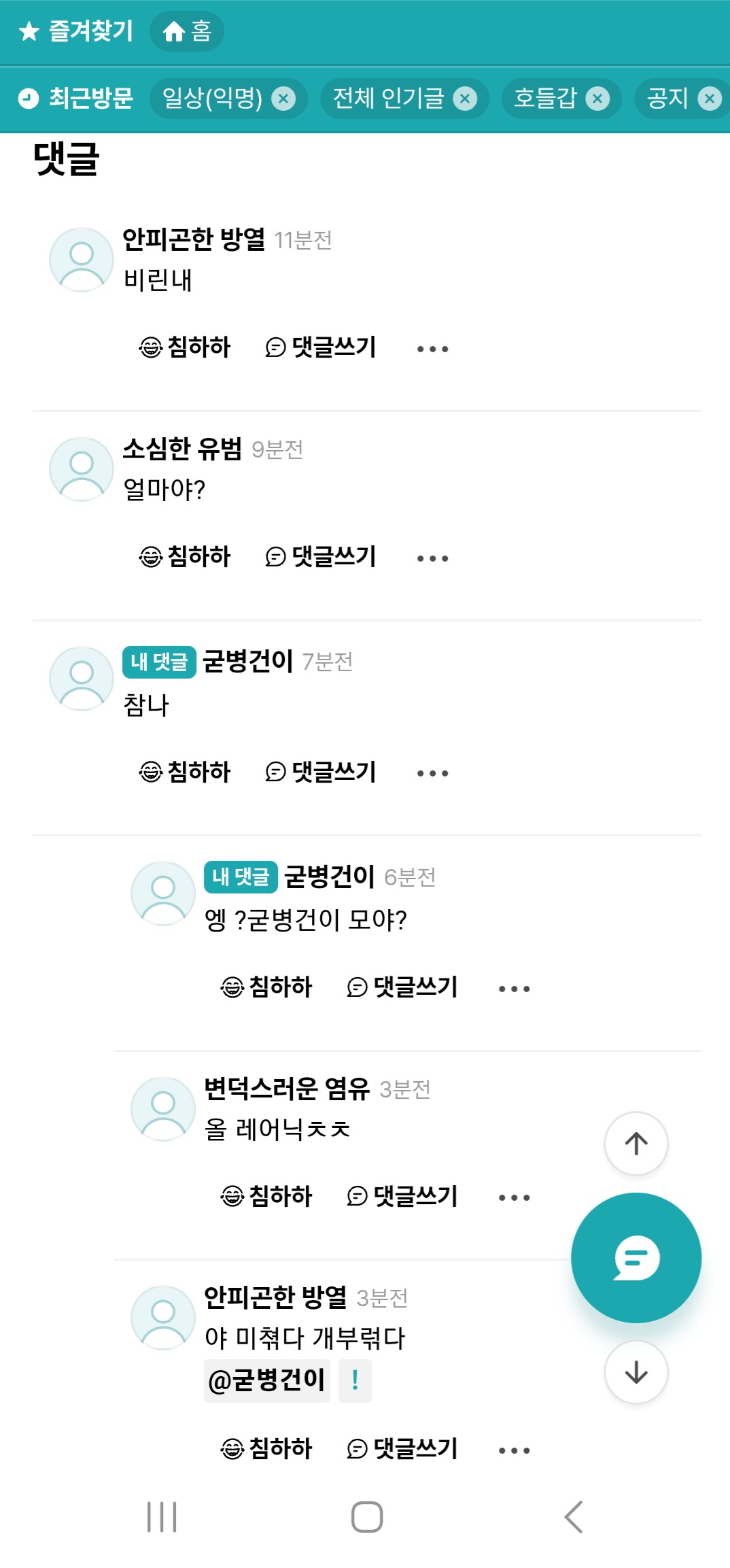Image resolution: width=730 pixels, height=1568 pixels.
Task: Open more options for 야 미쳤다 개부럽다 reply
Action: [515, 1450]
